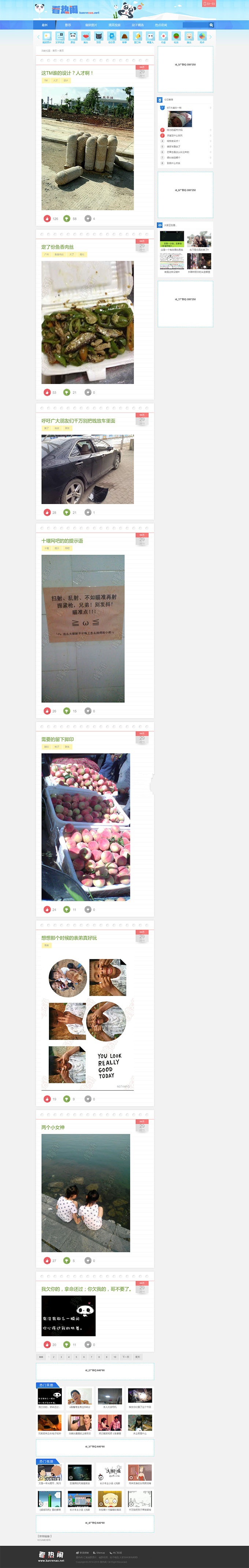Open the search box in the navigation bar
This screenshot has height=1568, width=249.
[x=195, y=25]
